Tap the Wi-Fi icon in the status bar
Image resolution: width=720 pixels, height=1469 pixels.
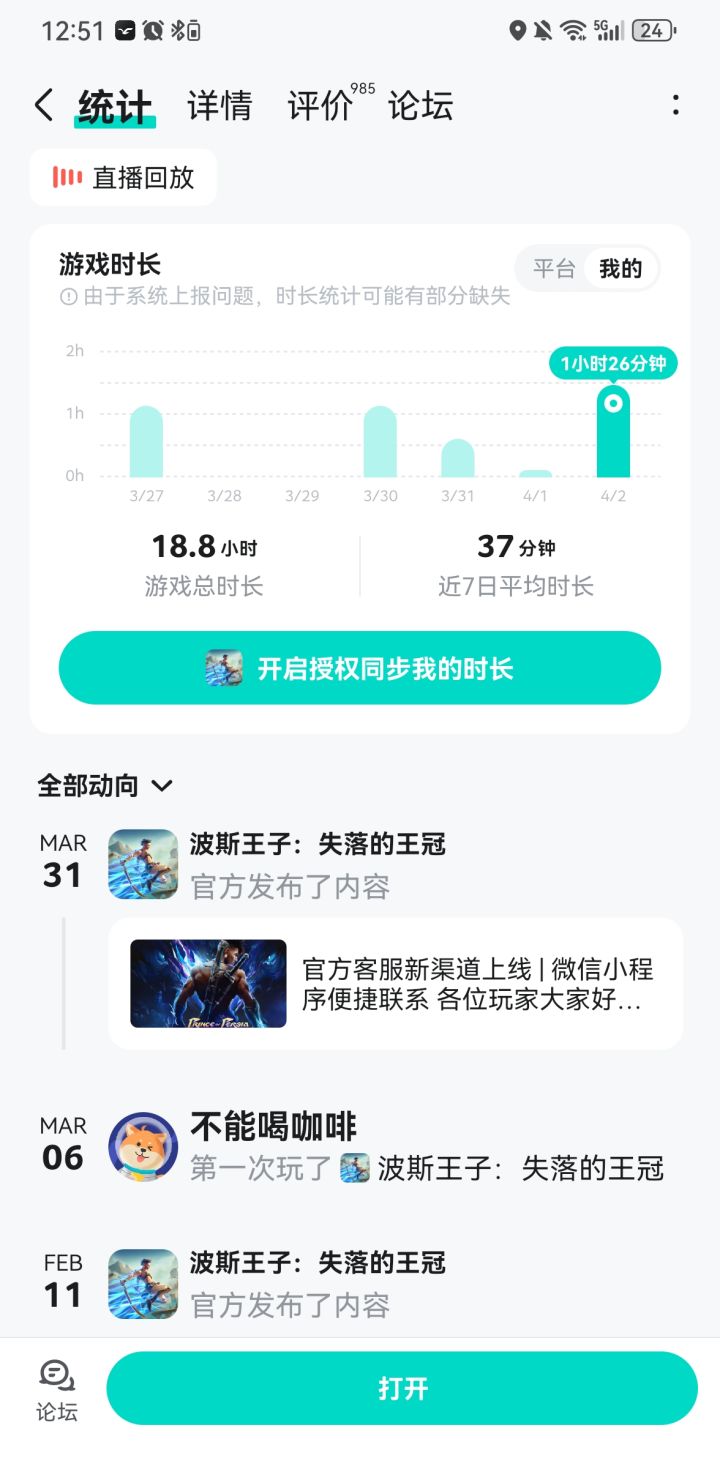572,30
